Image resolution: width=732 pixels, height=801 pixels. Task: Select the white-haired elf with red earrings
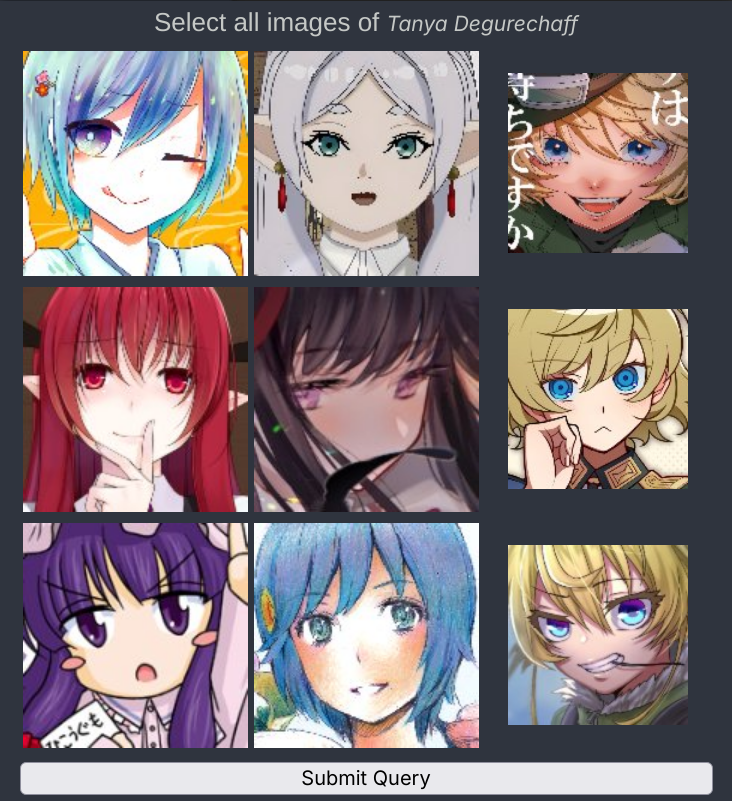366,163
